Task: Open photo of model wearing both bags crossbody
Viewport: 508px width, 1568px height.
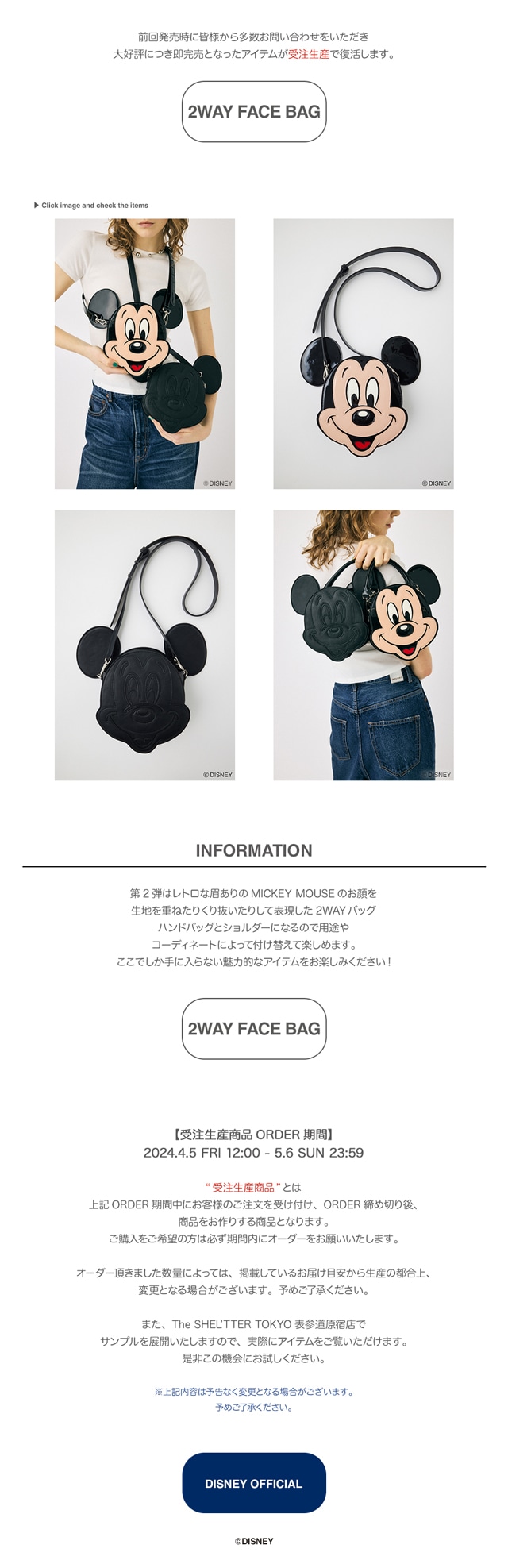Action: click(x=144, y=353)
